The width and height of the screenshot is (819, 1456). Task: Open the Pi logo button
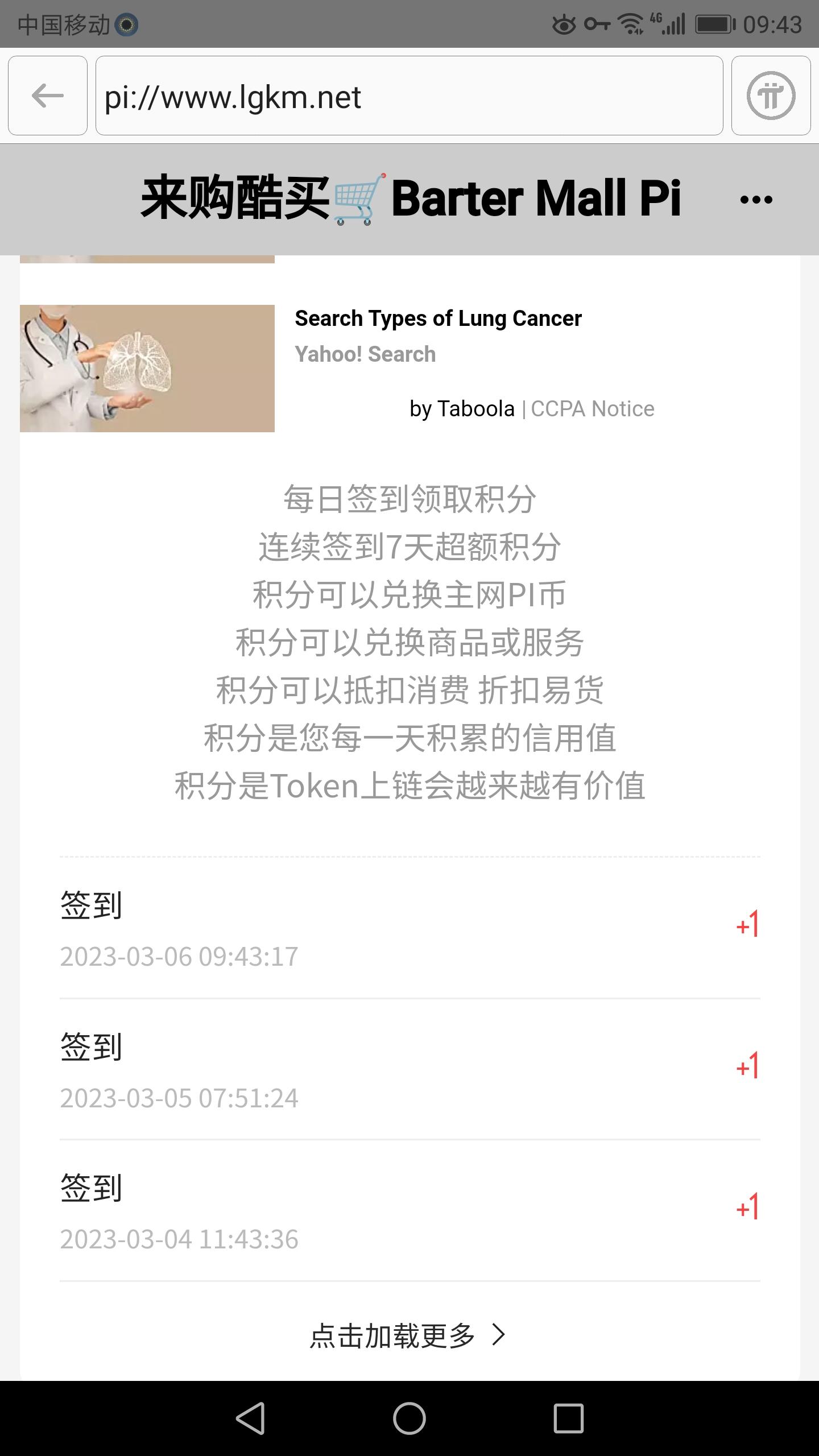tap(771, 96)
